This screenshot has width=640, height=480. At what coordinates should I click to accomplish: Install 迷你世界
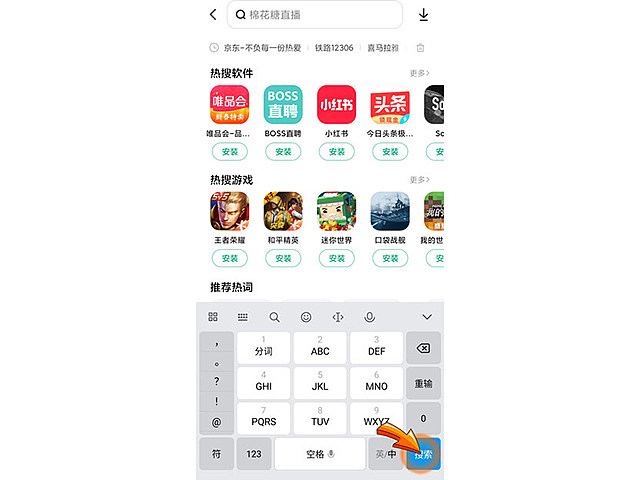[x=337, y=258]
